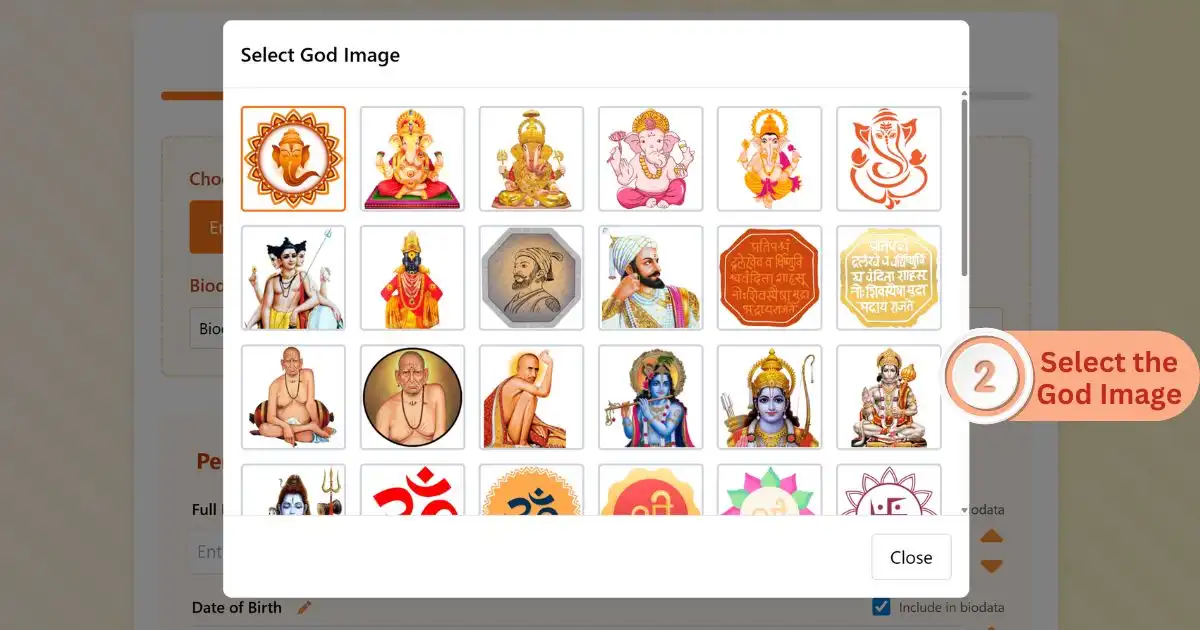Pick the golden Ganesha idol image

pos(531,159)
